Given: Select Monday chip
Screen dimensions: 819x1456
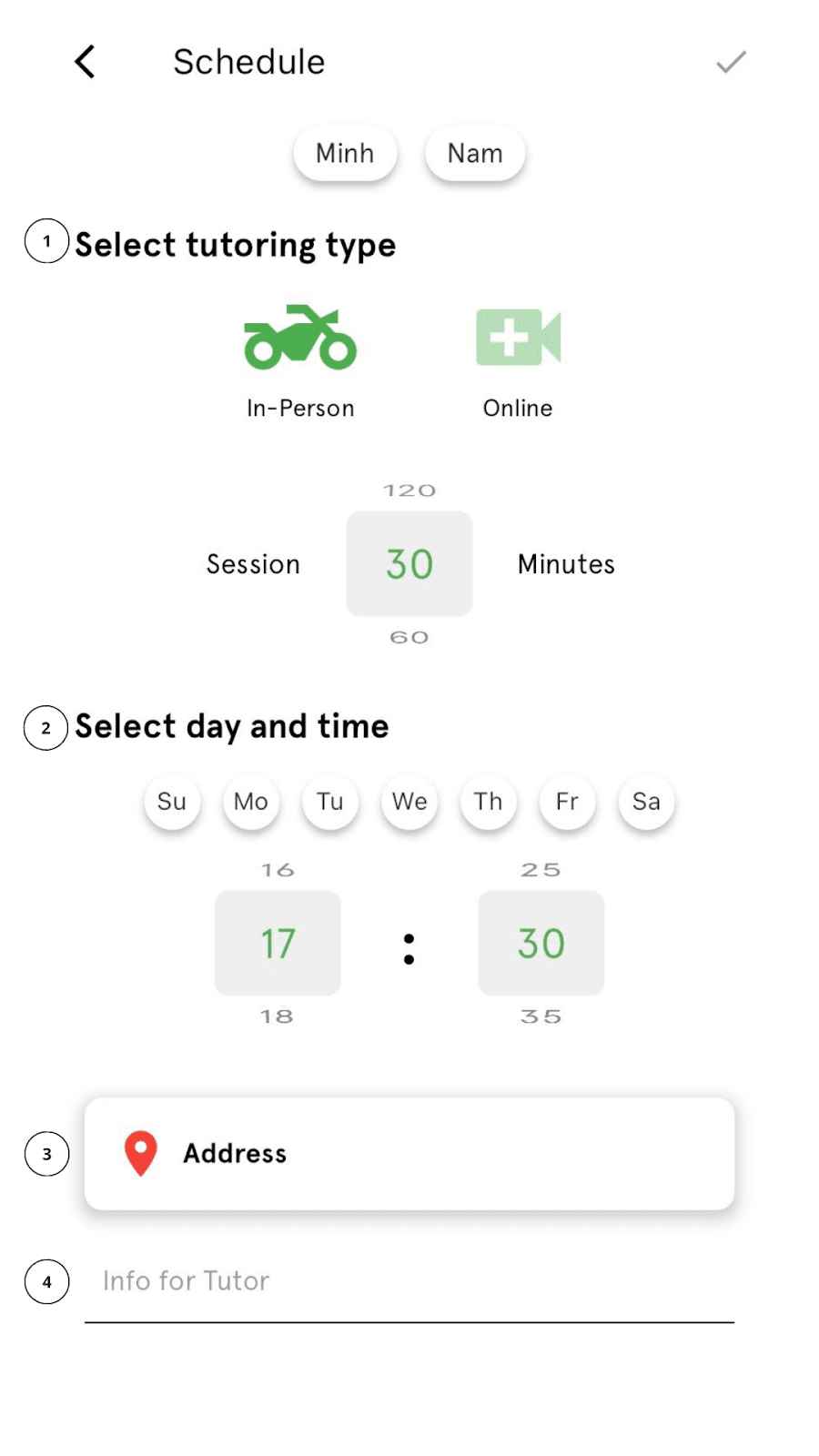Looking at the screenshot, I should click(251, 802).
